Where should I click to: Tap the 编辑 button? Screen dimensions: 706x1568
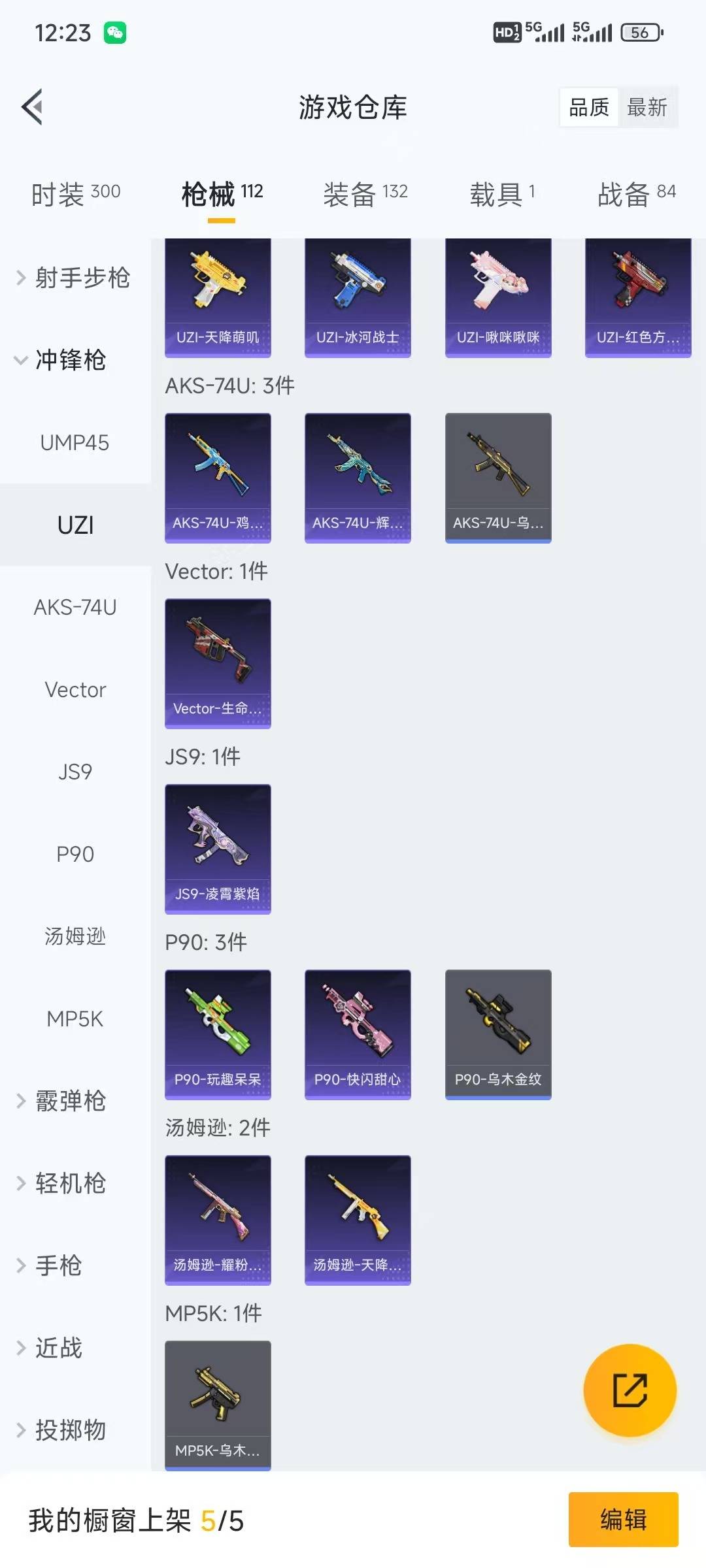tap(623, 1519)
